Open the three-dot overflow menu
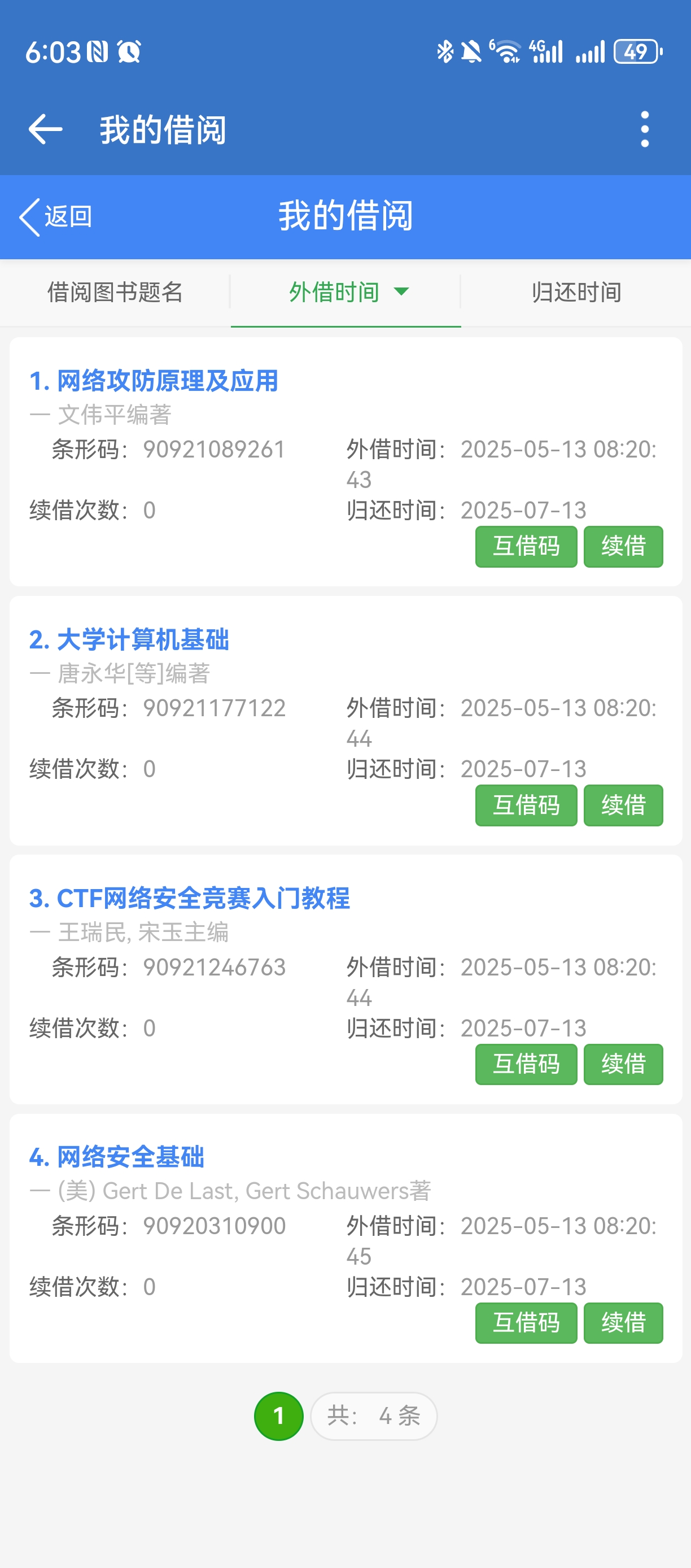Screen dimensions: 691x1568 point(645,129)
